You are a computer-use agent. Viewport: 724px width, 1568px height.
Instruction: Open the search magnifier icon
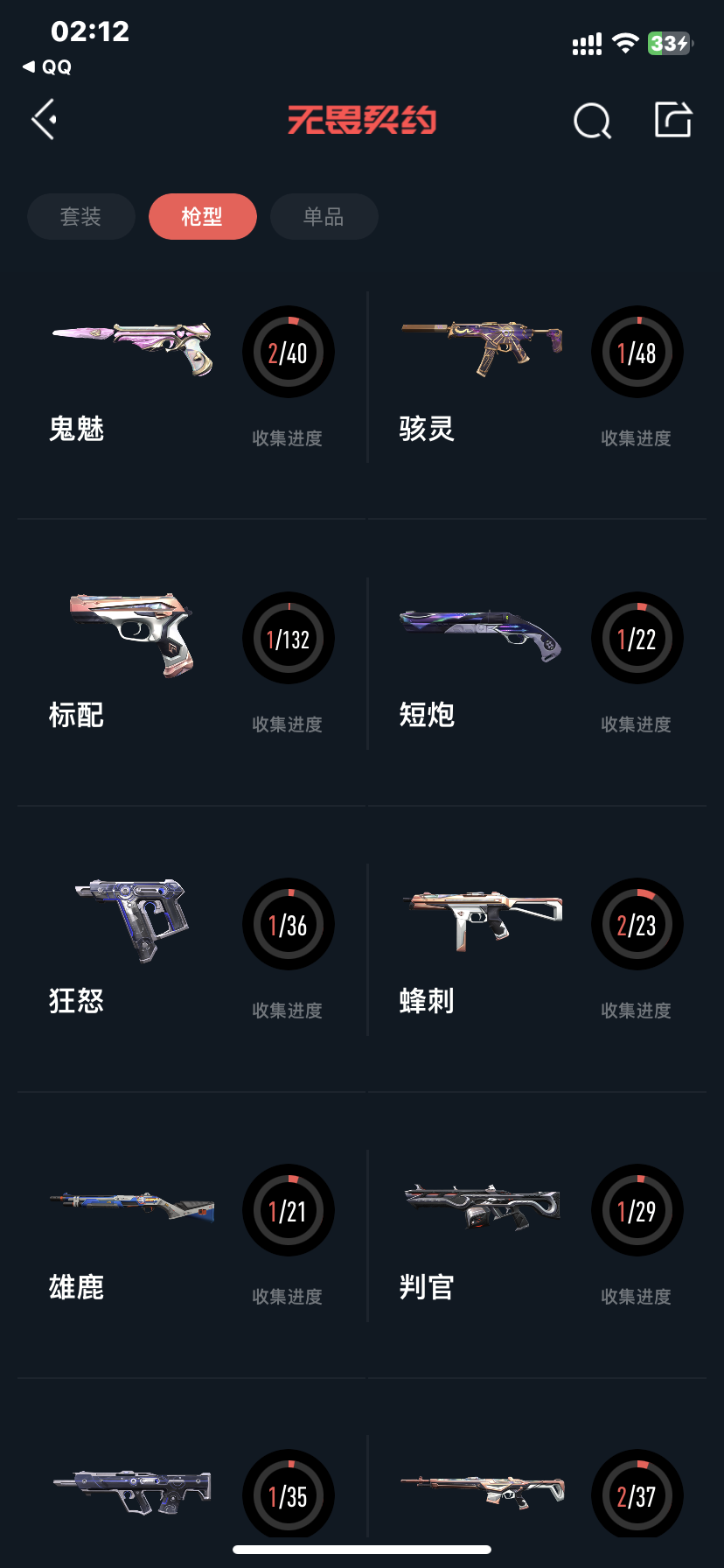(592, 121)
